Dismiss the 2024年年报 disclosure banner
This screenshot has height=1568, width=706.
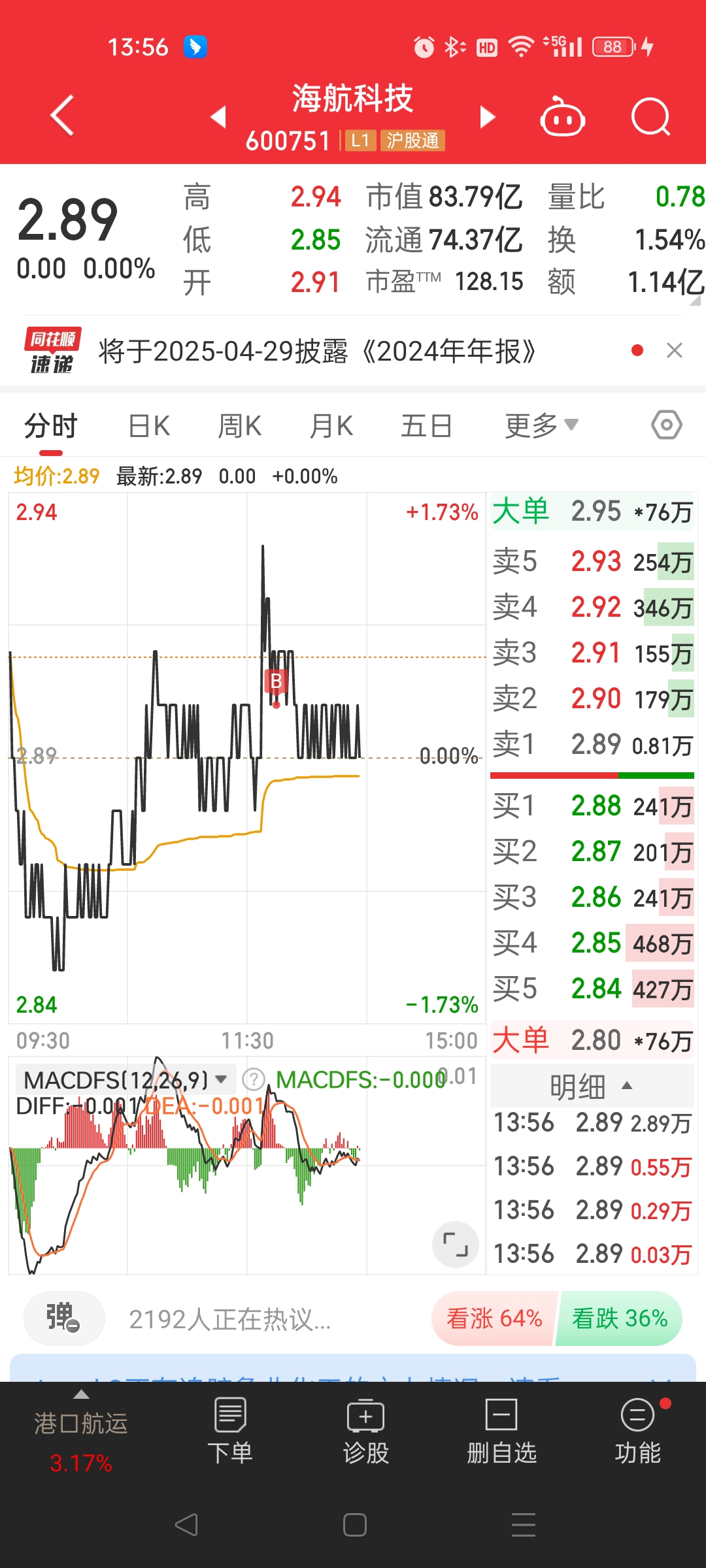coord(675,351)
